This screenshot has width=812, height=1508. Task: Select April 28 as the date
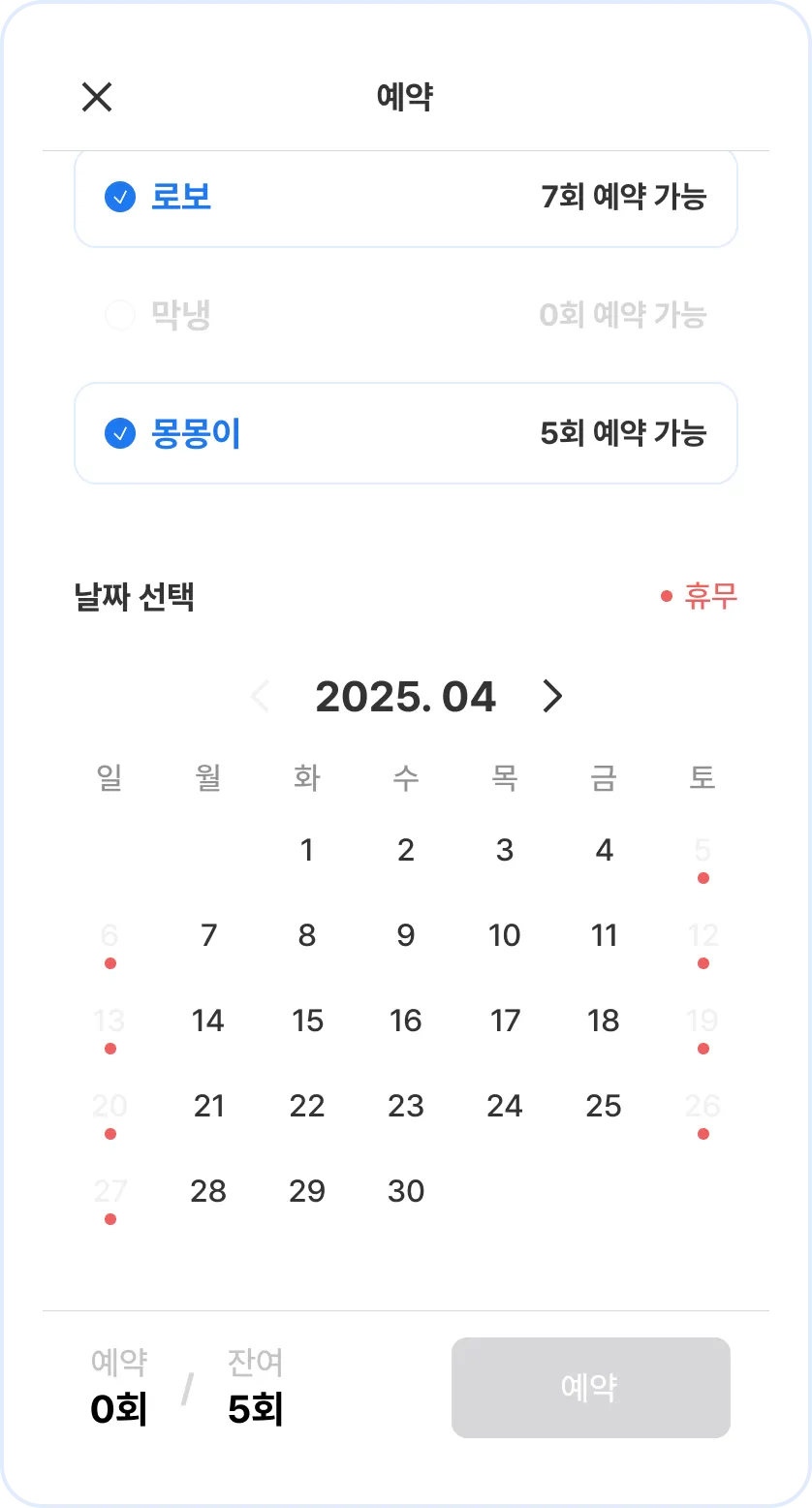point(208,1191)
